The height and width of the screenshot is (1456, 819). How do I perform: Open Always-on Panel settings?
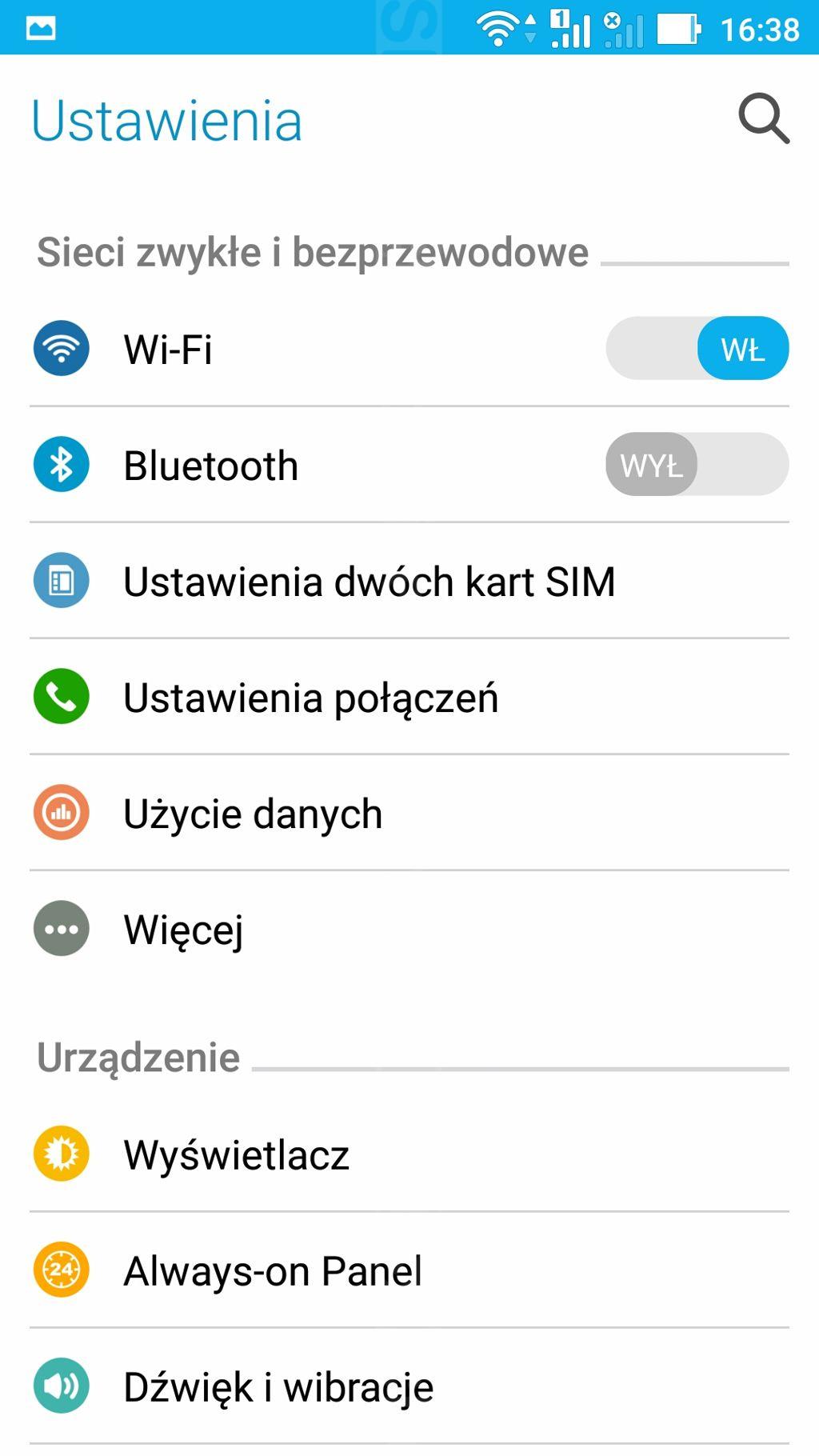pyautogui.click(x=273, y=1270)
